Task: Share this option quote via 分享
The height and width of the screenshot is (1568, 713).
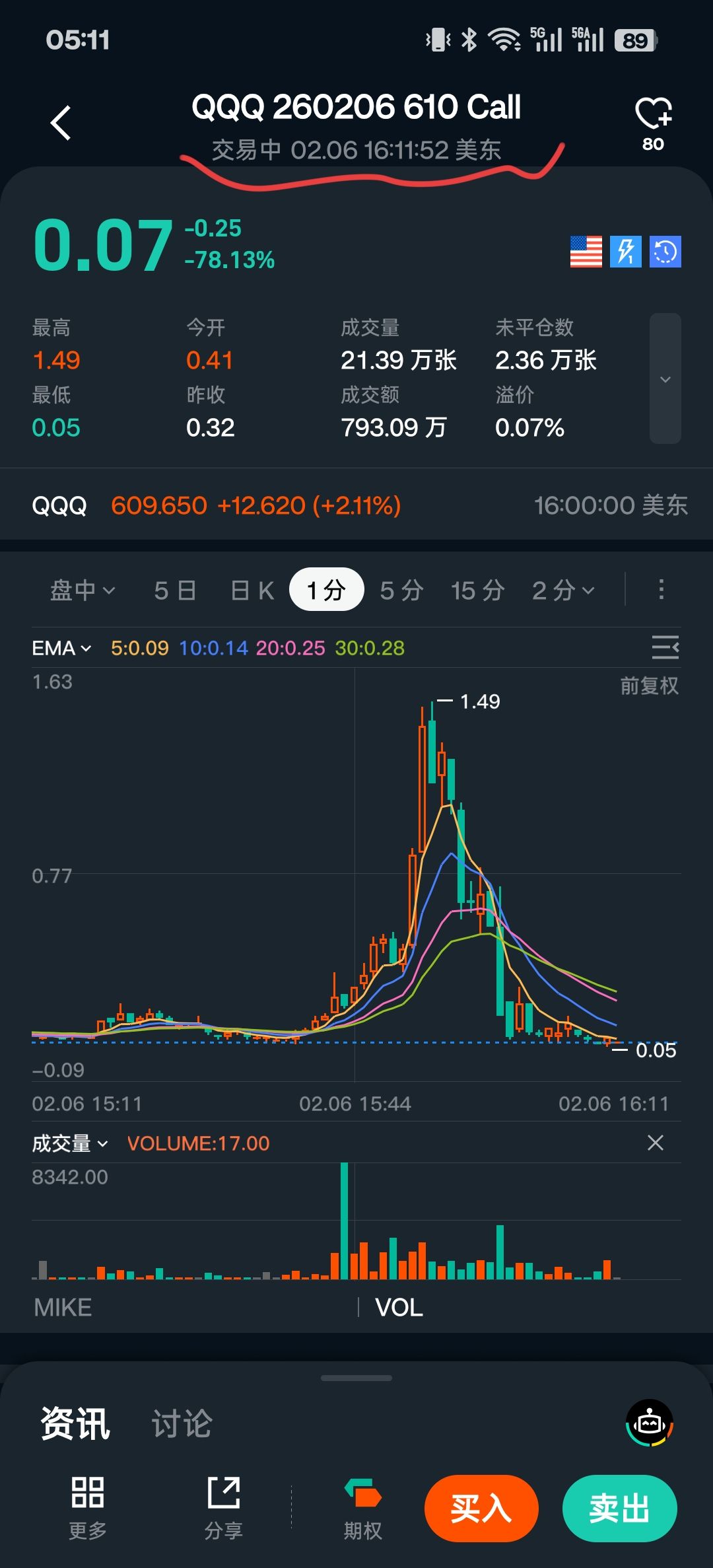Action: coord(223,1507)
